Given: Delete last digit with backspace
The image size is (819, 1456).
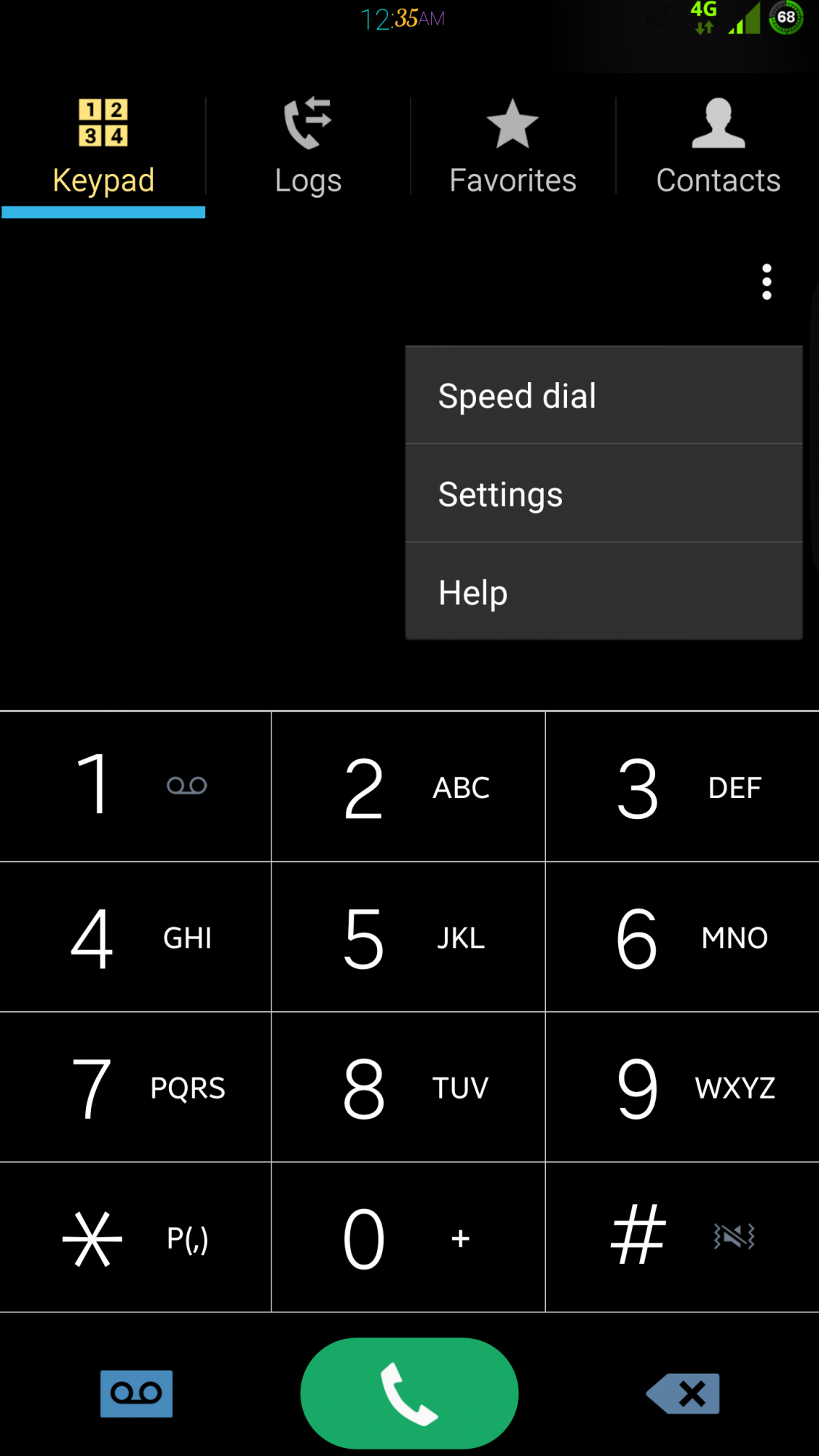Looking at the screenshot, I should pyautogui.click(x=683, y=1393).
